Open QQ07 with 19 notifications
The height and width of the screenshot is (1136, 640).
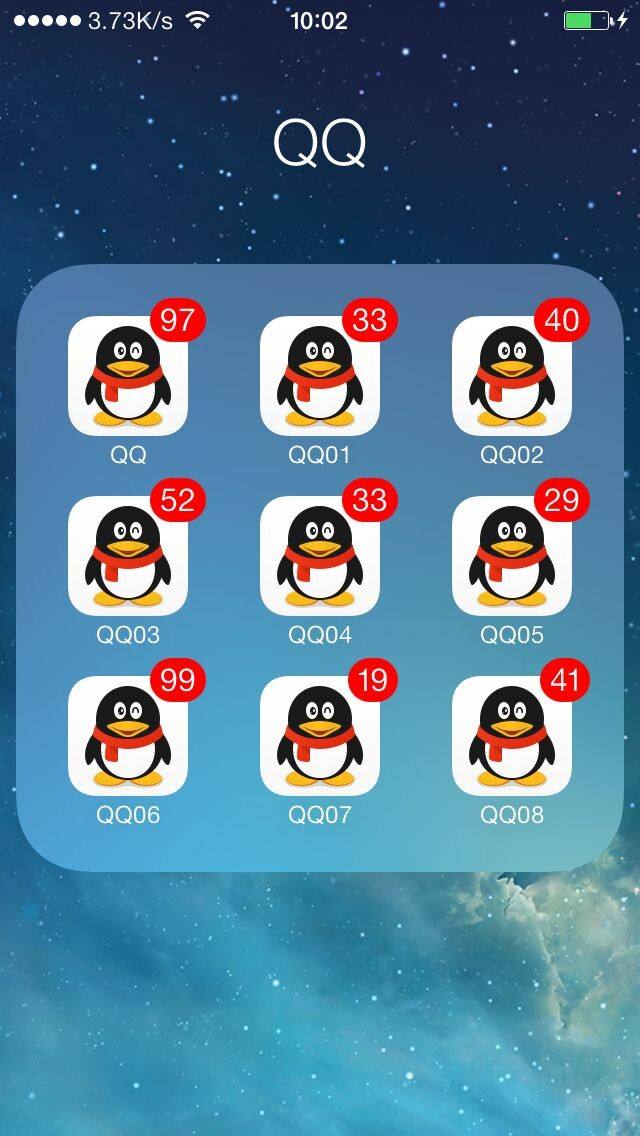320,736
